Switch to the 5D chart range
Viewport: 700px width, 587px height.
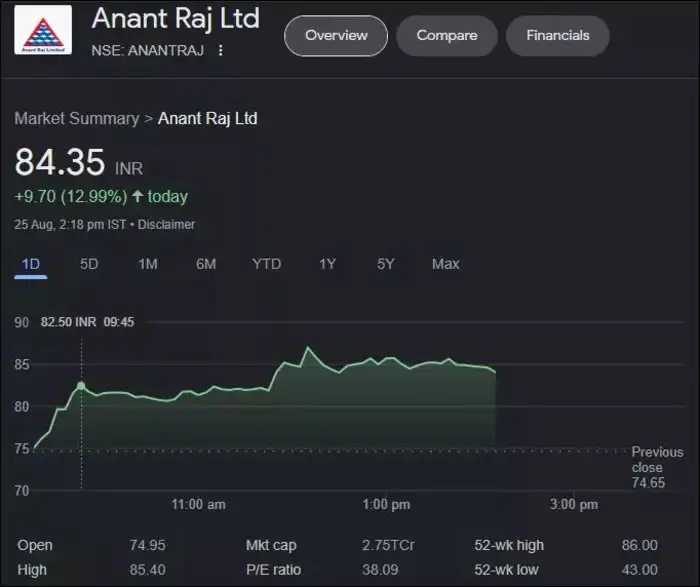89,264
